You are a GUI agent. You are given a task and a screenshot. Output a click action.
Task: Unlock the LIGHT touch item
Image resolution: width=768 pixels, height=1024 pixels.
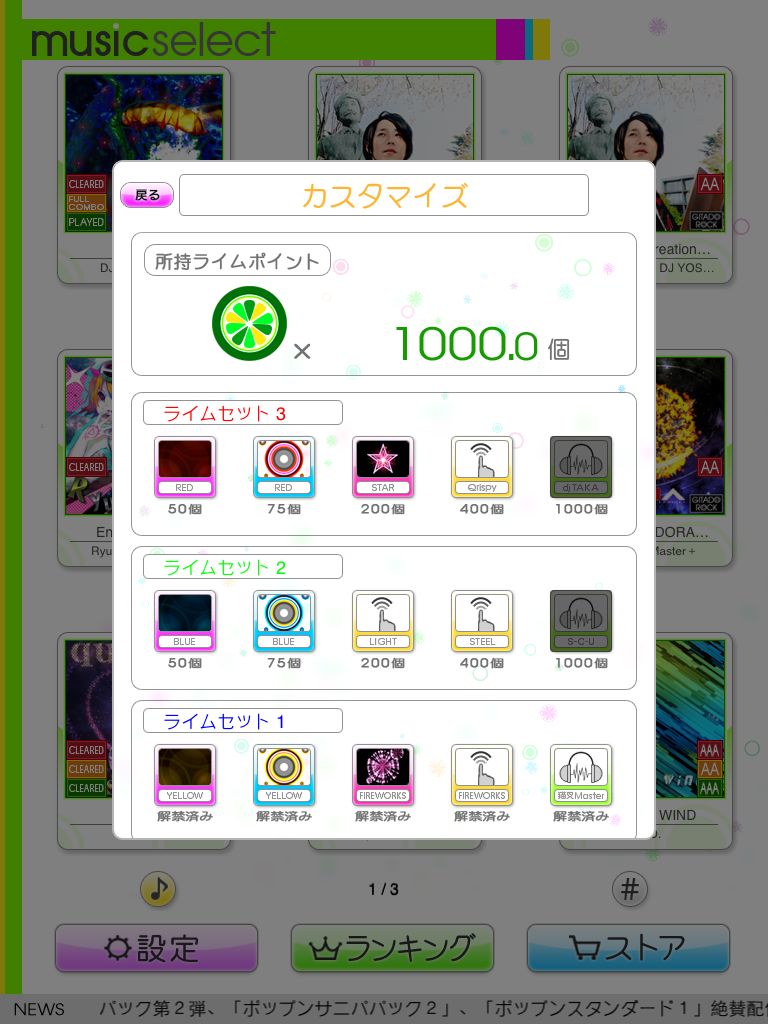point(383,620)
